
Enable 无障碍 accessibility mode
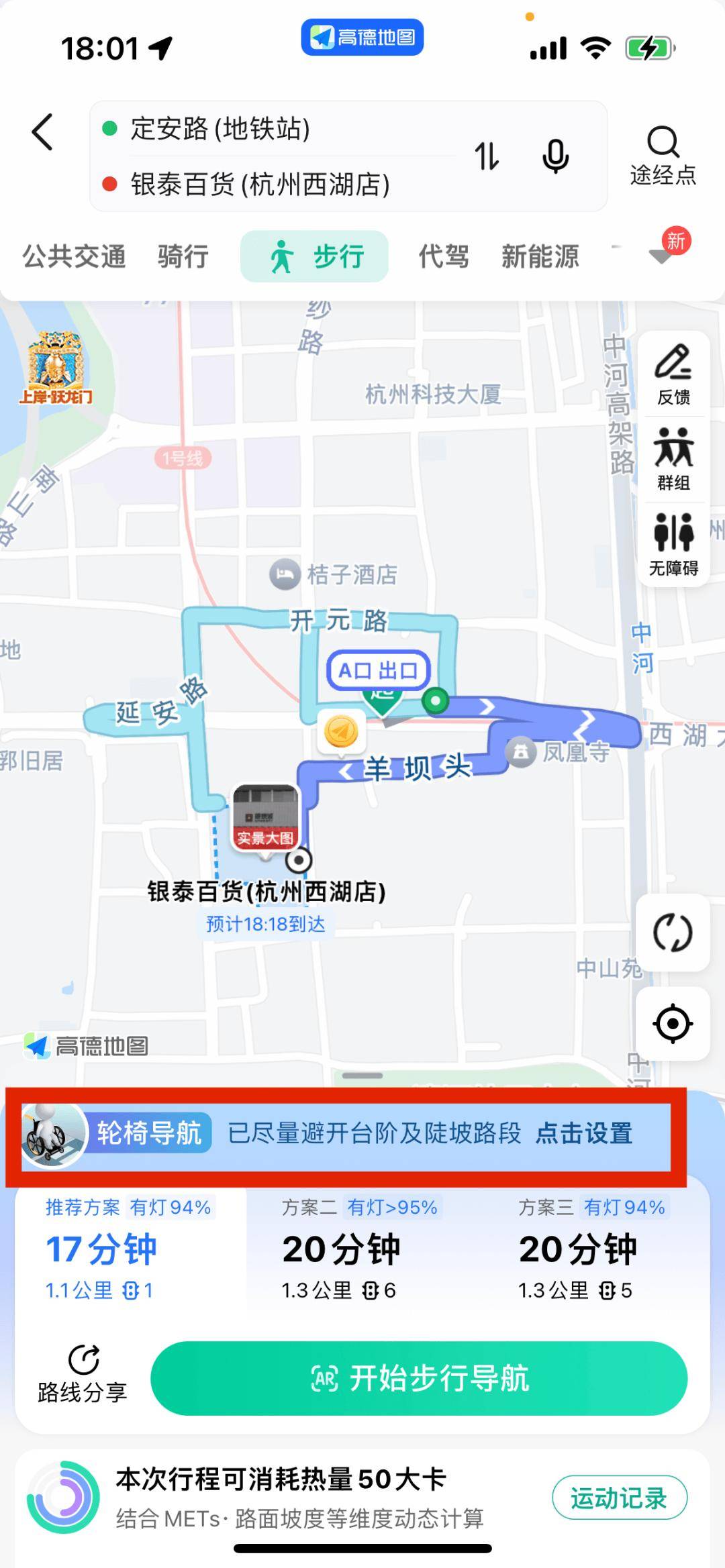pos(673,545)
